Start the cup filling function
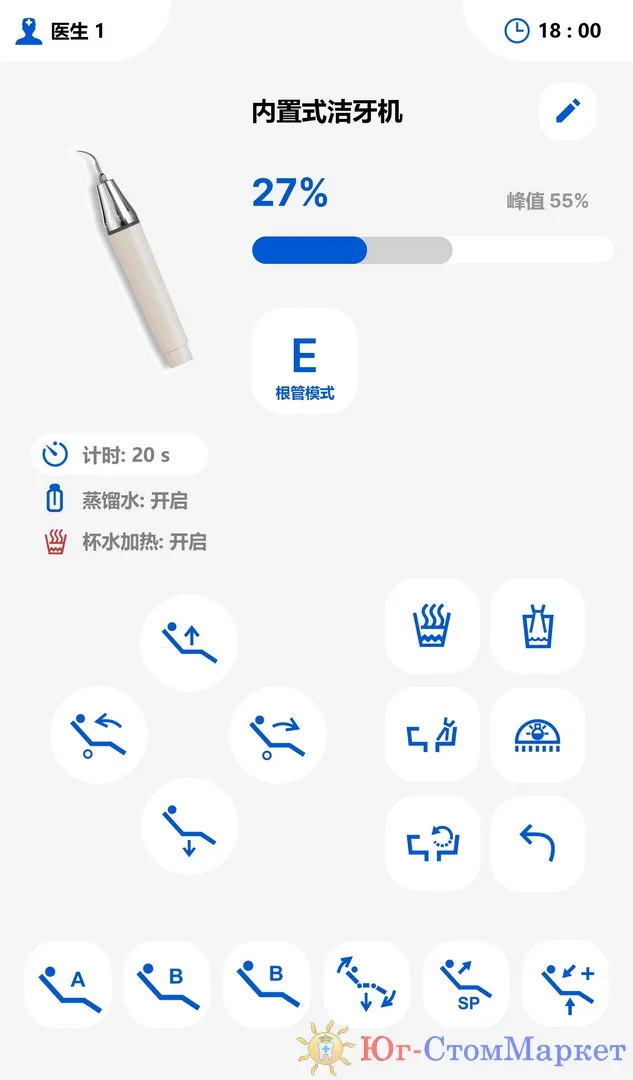Image resolution: width=633 pixels, height=1080 pixels. tap(537, 626)
